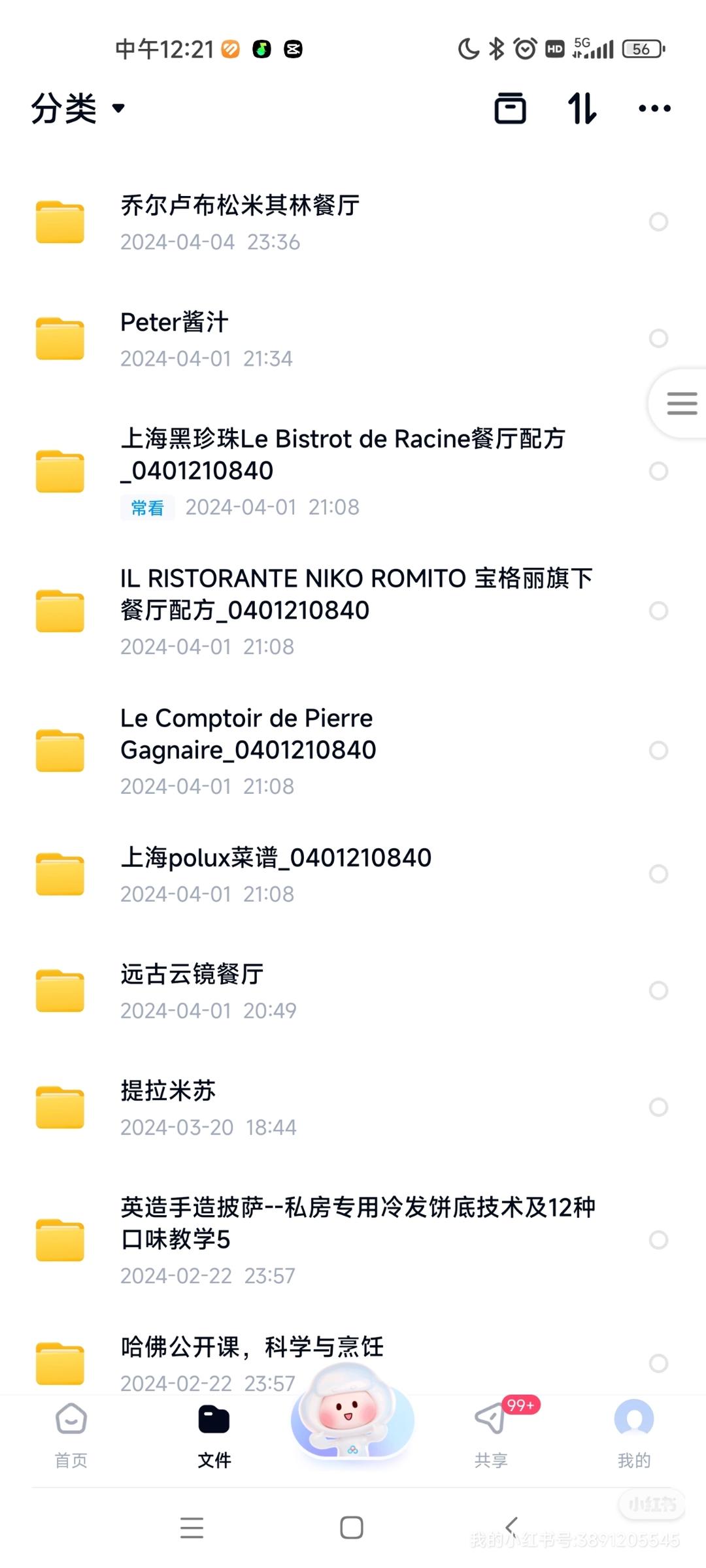706x1568 pixels.
Task: Open the 分类 category dropdown
Action: tap(78, 108)
